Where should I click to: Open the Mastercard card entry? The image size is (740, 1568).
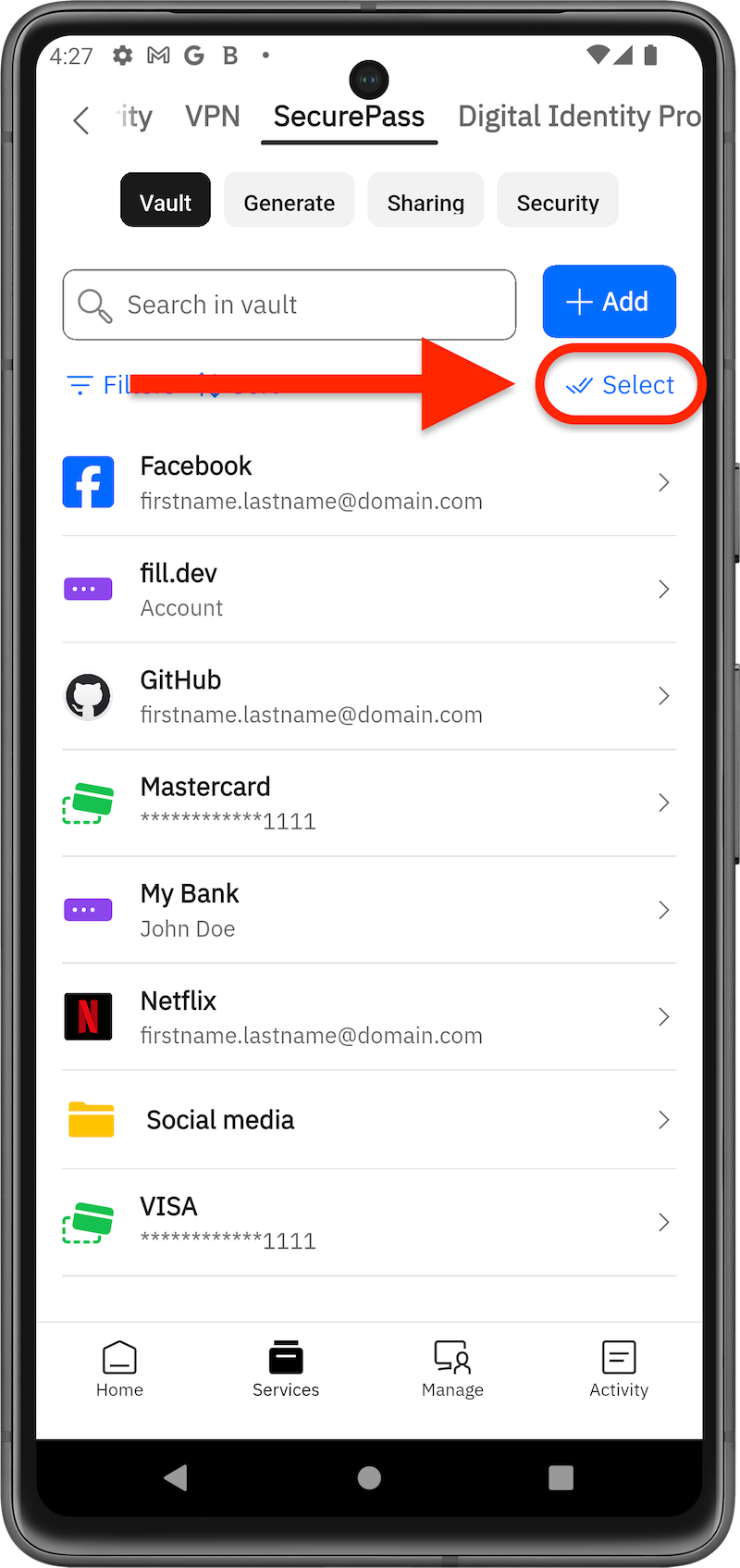tap(368, 803)
